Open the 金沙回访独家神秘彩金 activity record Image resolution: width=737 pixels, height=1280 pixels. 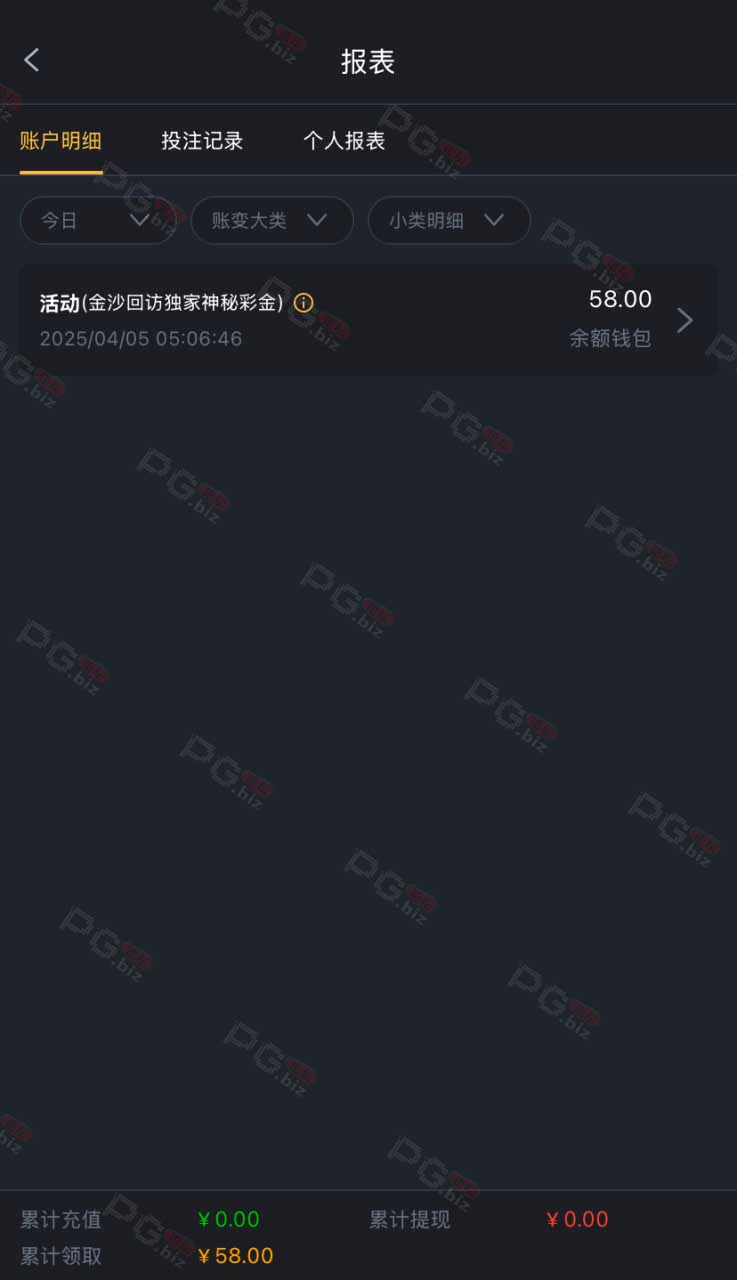point(368,320)
